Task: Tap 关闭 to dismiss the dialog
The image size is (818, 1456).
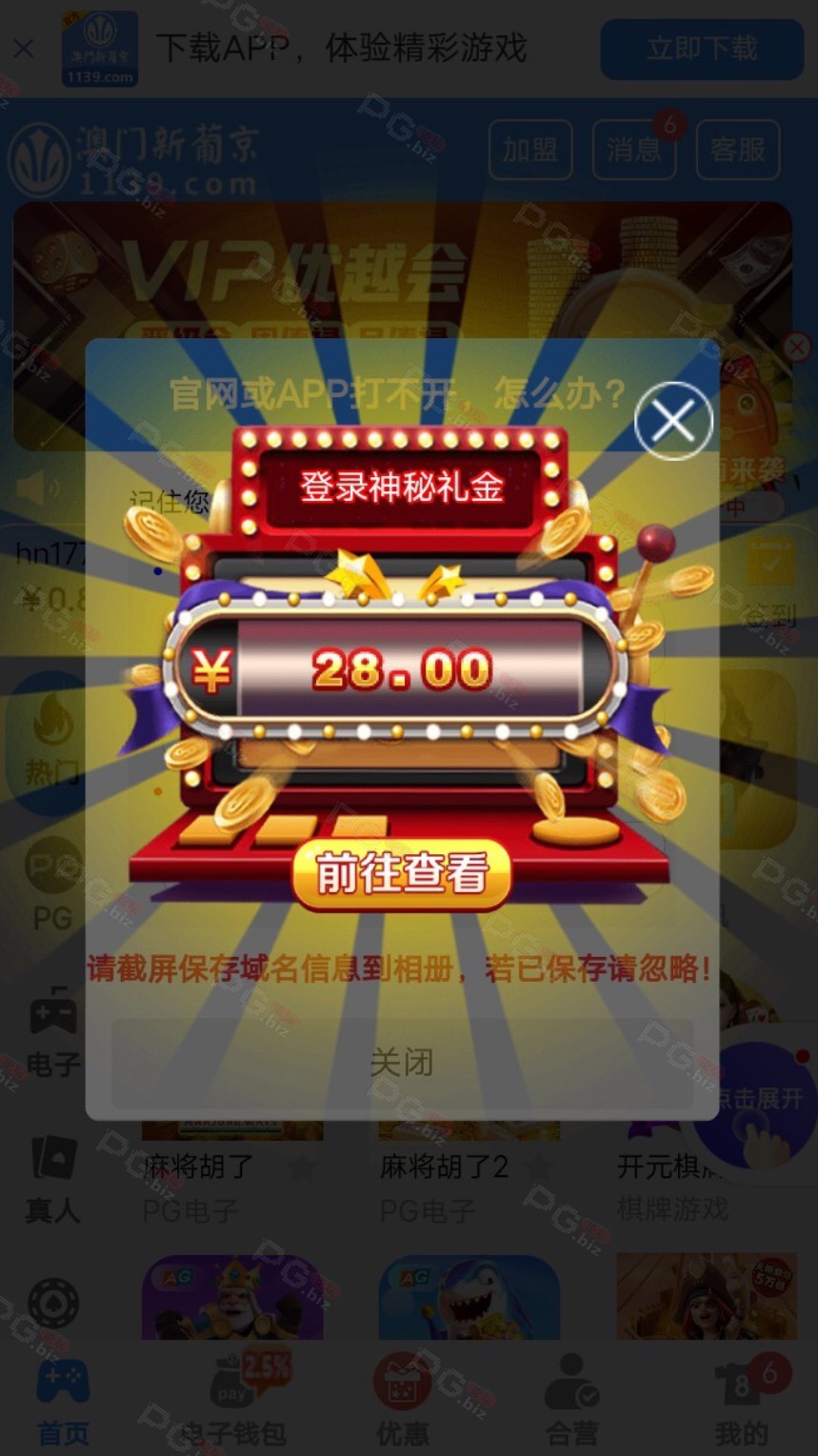Action: point(402,1063)
